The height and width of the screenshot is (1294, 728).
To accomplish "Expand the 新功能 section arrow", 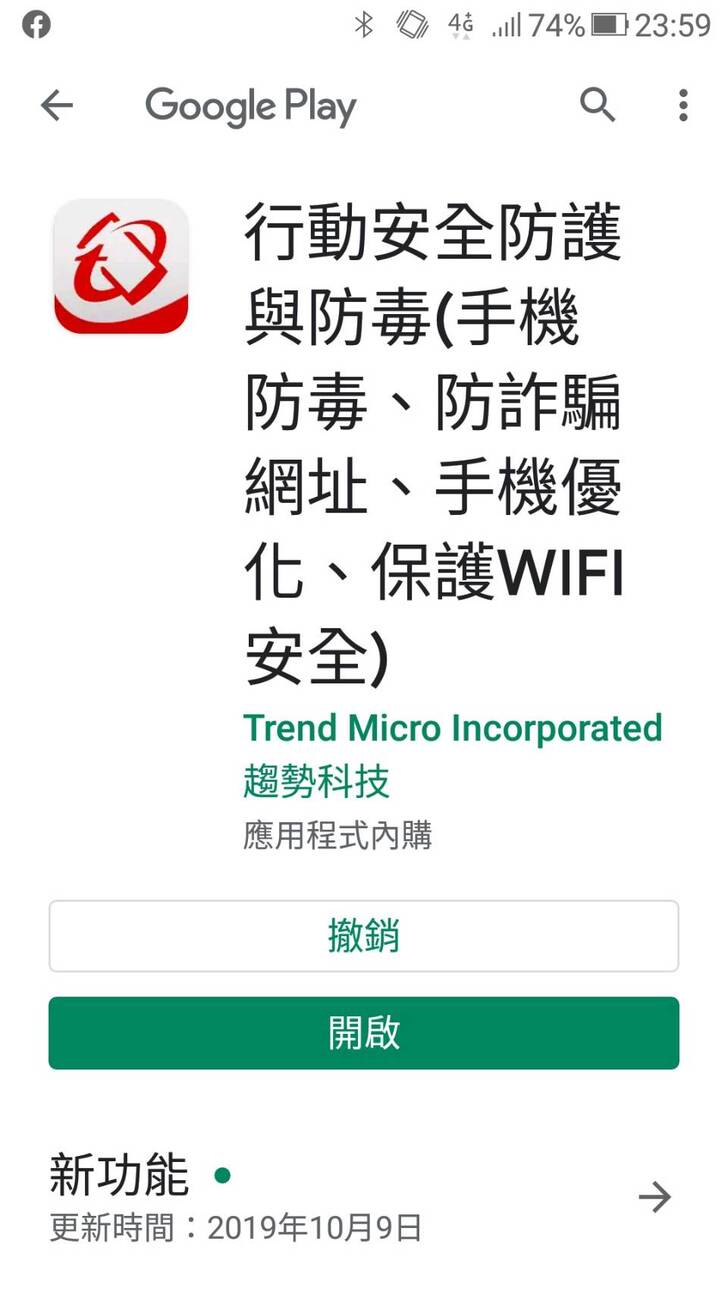I will [x=655, y=1197].
